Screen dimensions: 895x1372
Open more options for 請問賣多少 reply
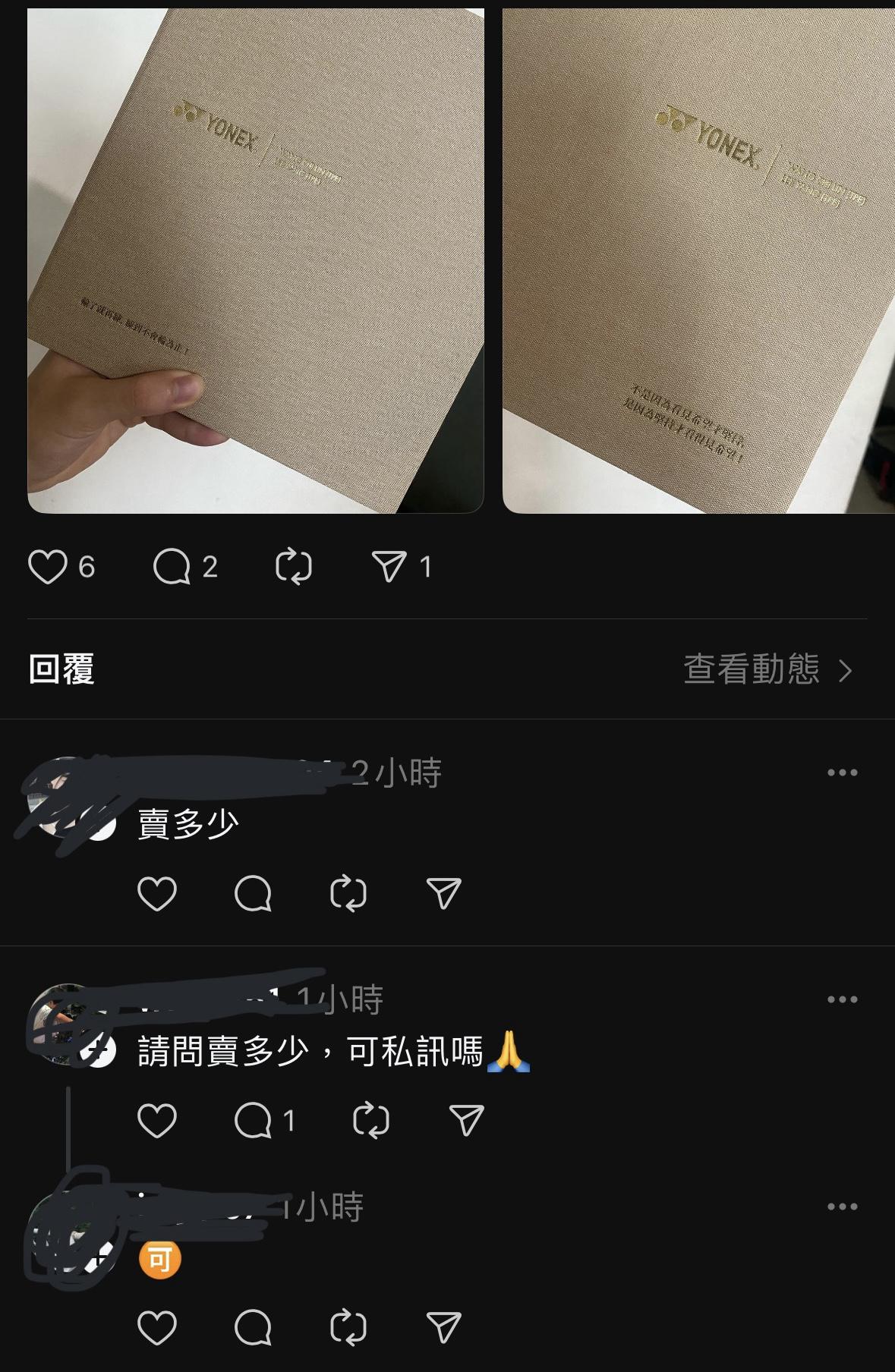click(842, 999)
